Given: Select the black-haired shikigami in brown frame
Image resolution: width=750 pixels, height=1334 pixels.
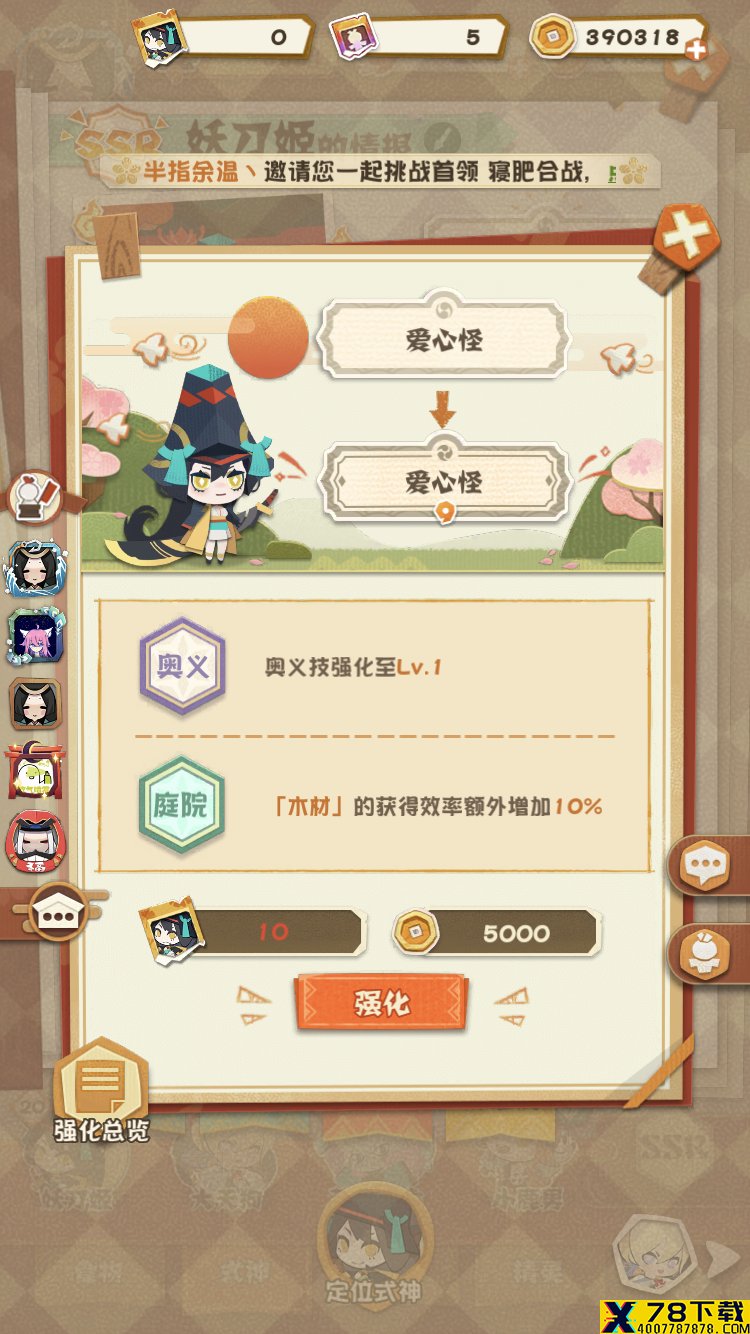Looking at the screenshot, I should pyautogui.click(x=35, y=704).
